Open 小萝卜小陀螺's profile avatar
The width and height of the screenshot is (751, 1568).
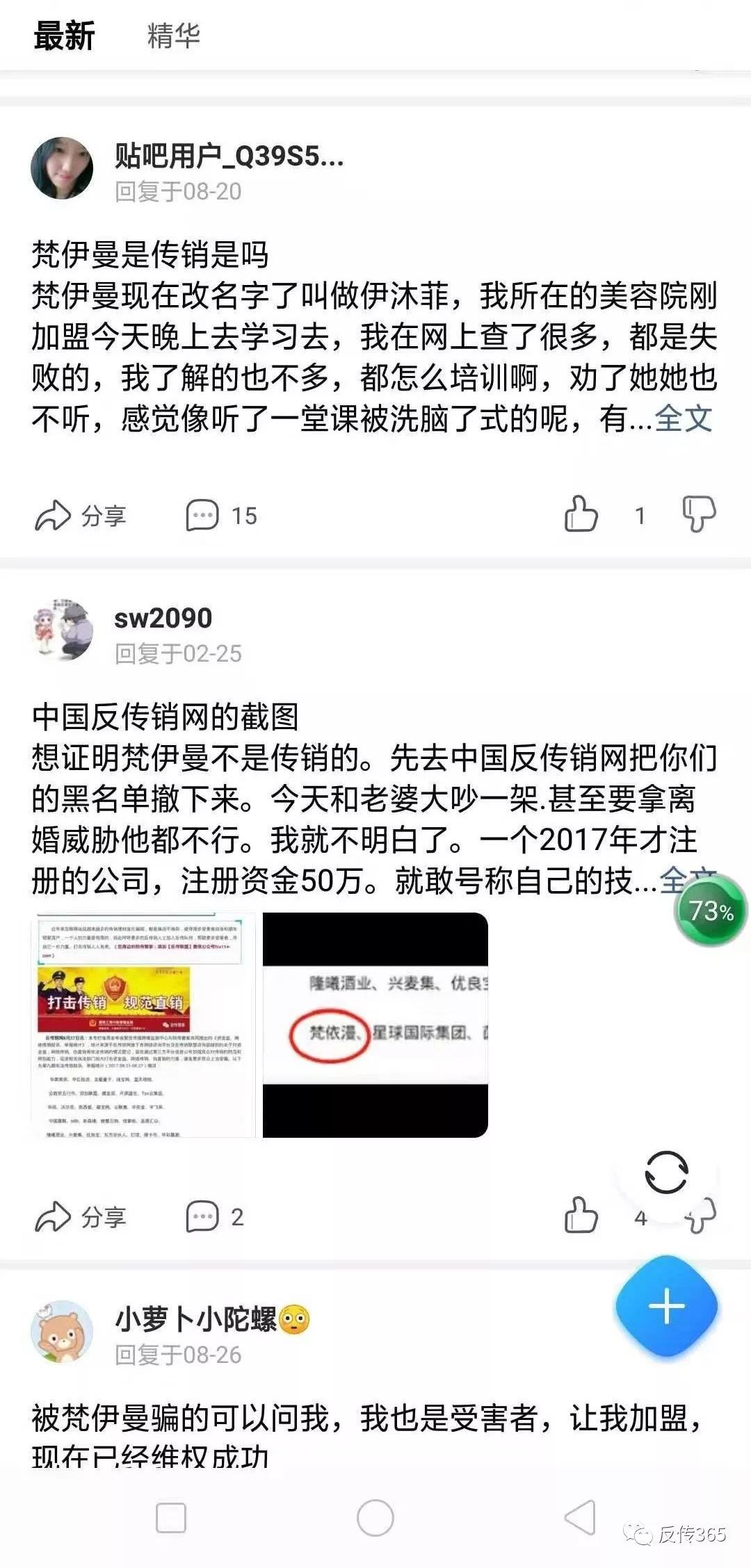coord(62,1332)
